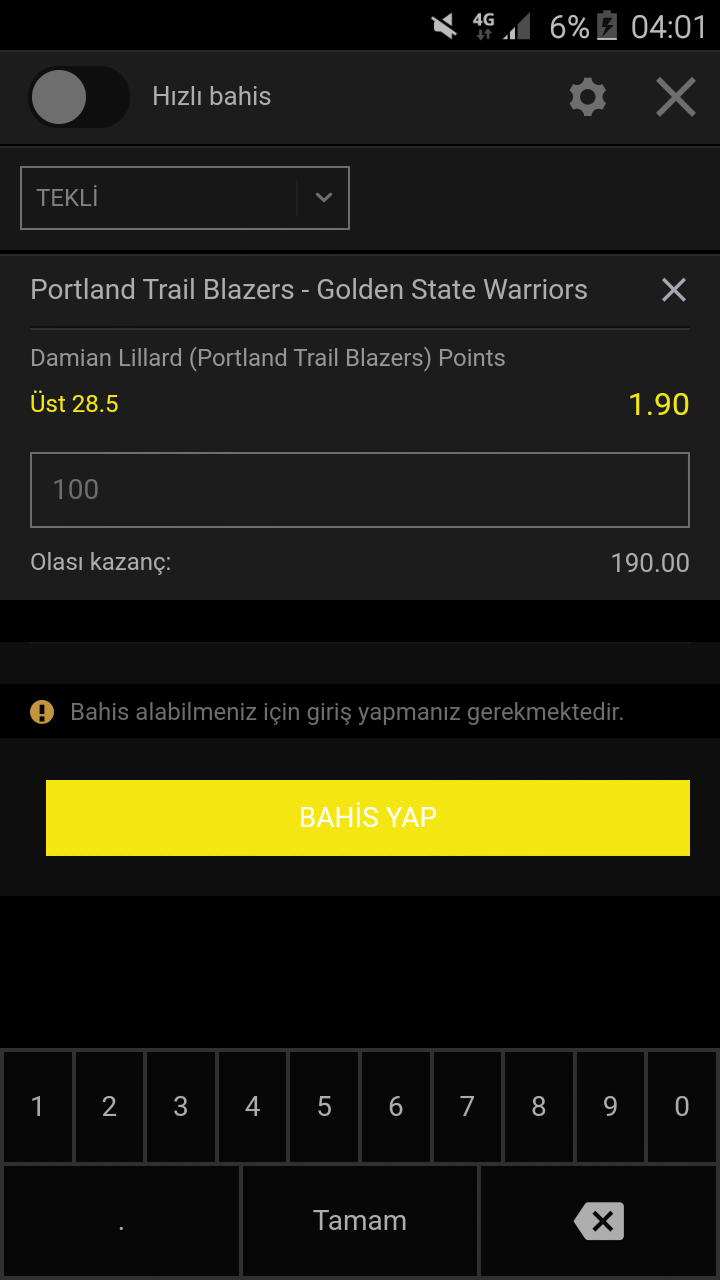
Task: Close the bet slip panel
Action: (x=675, y=97)
